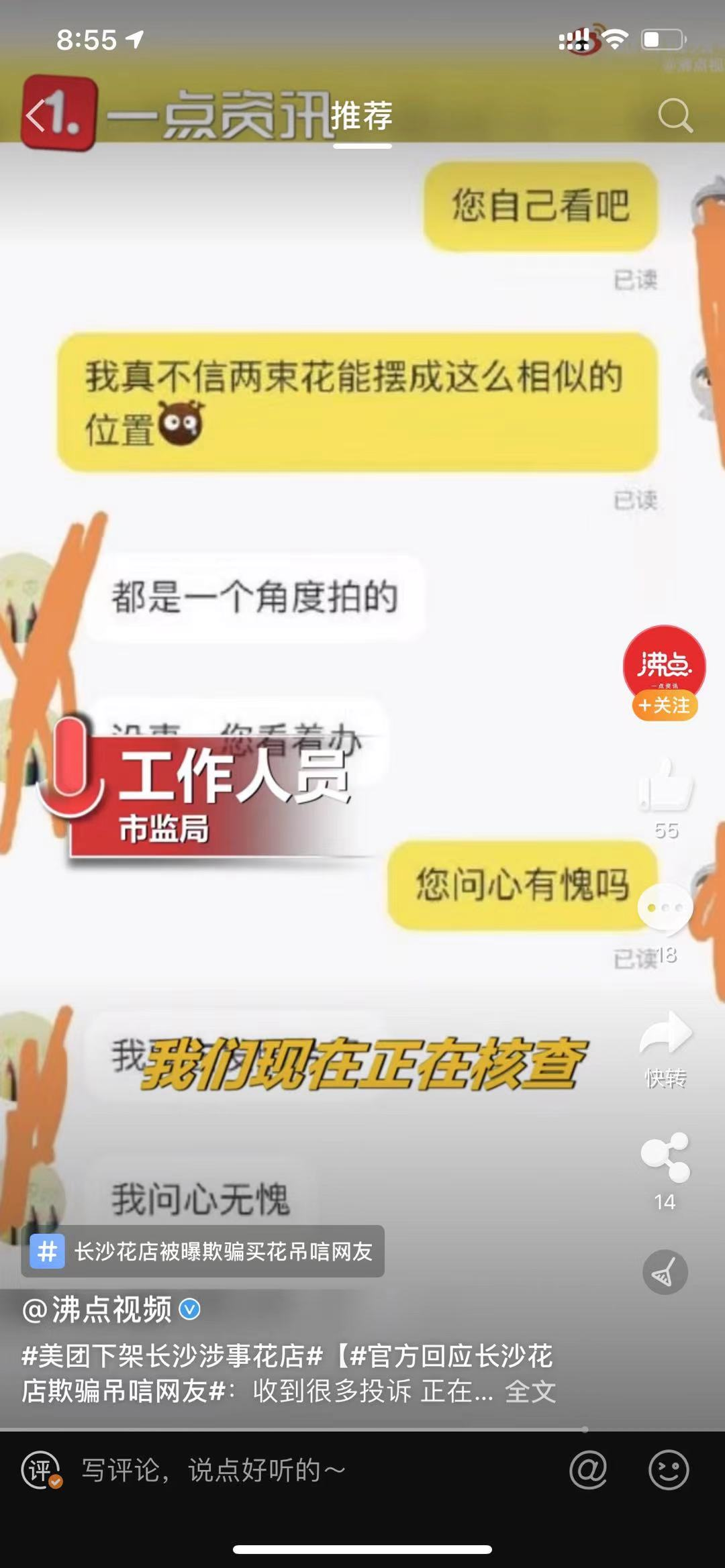Open the @沸点视频 profile

tap(98, 1309)
